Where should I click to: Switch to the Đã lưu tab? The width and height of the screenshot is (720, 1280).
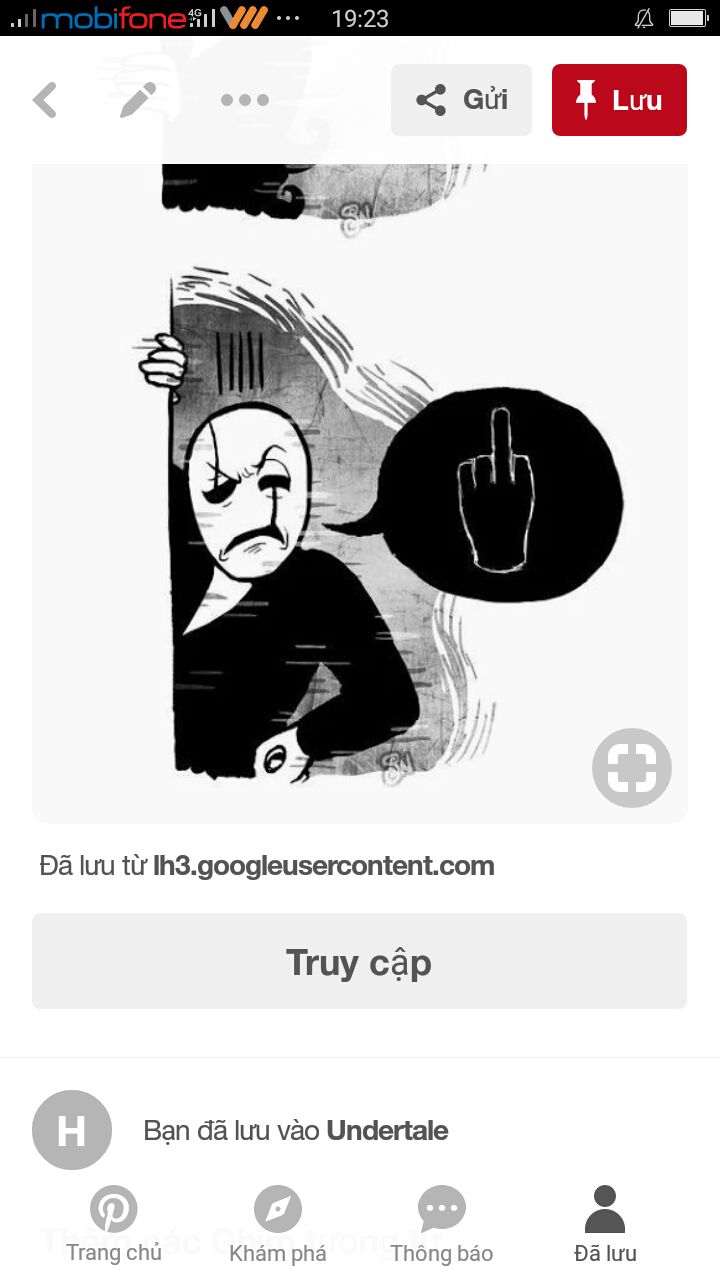pyautogui.click(x=605, y=1225)
